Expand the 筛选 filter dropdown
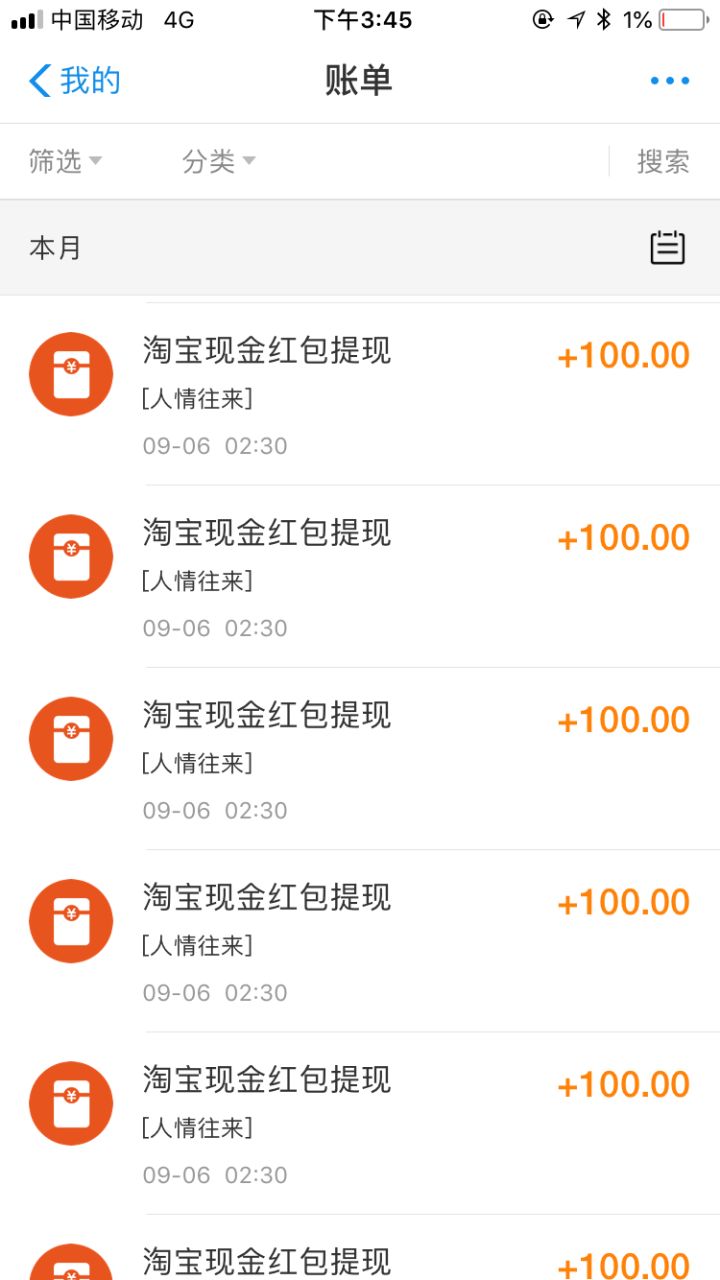 [65, 161]
